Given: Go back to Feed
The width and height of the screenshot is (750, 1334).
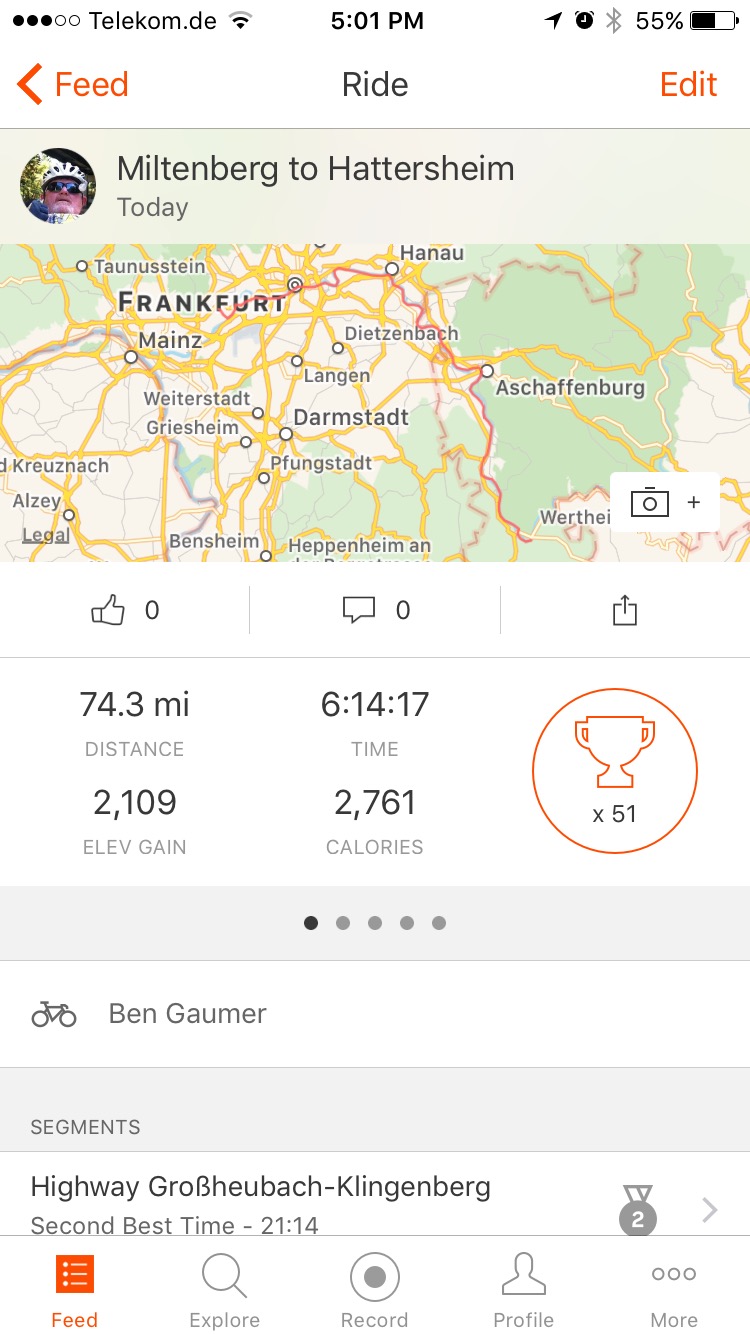Looking at the screenshot, I should (73, 85).
